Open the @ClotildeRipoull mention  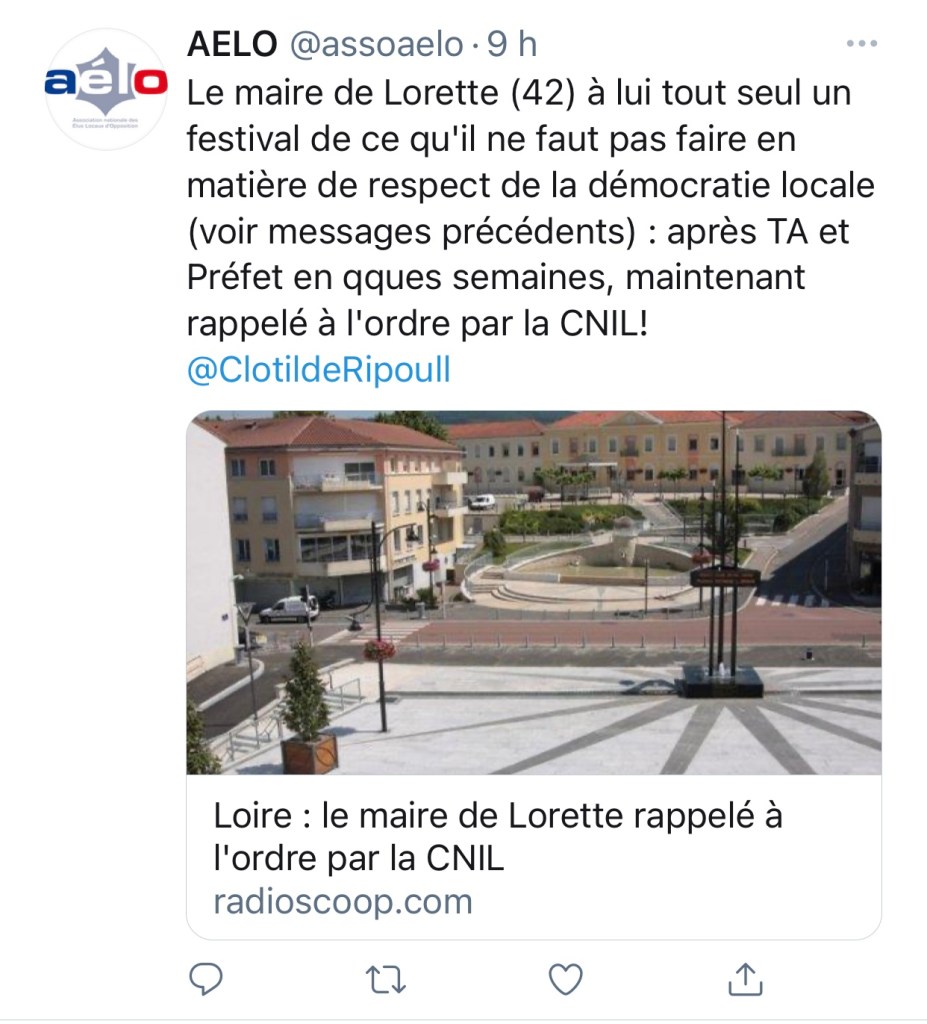click(x=319, y=370)
